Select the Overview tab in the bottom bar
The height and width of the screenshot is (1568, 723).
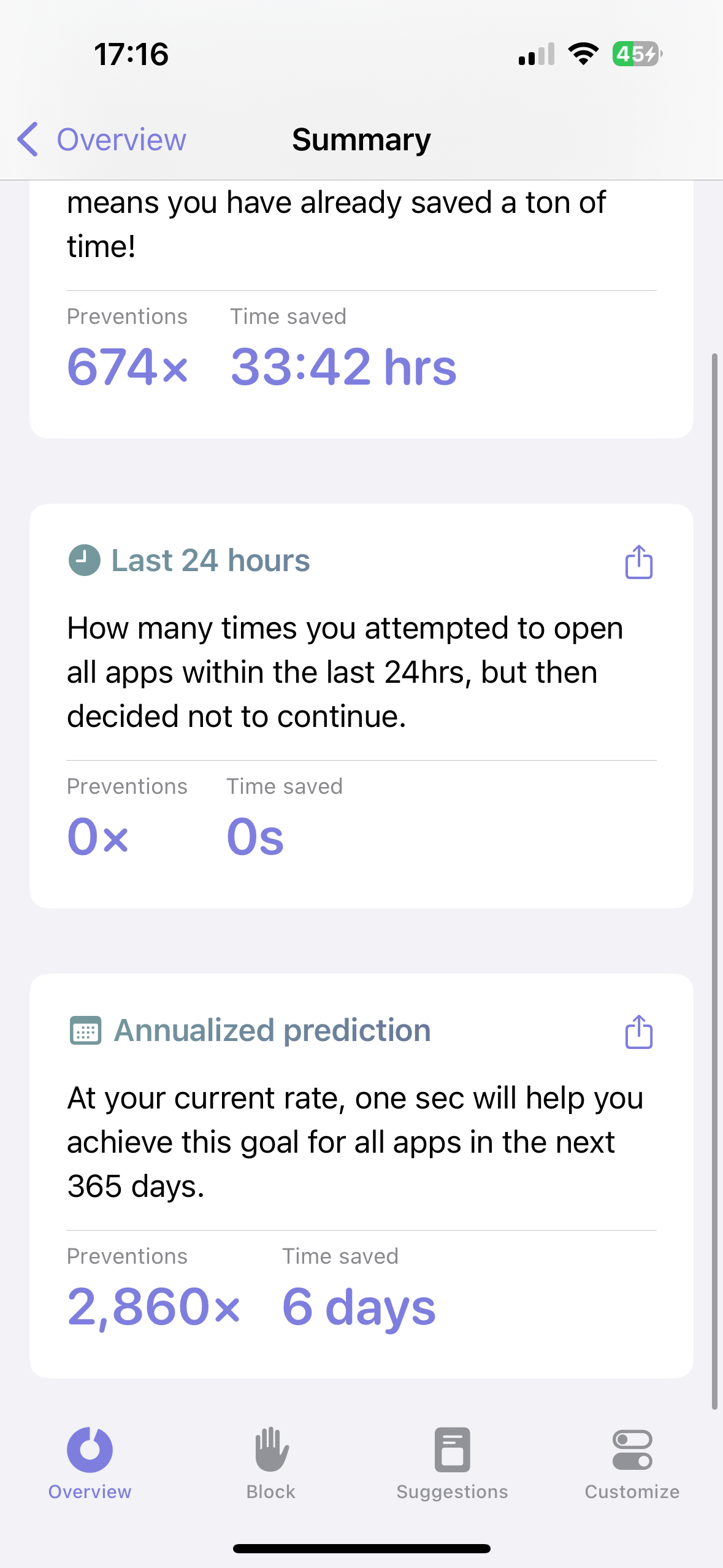90,1463
